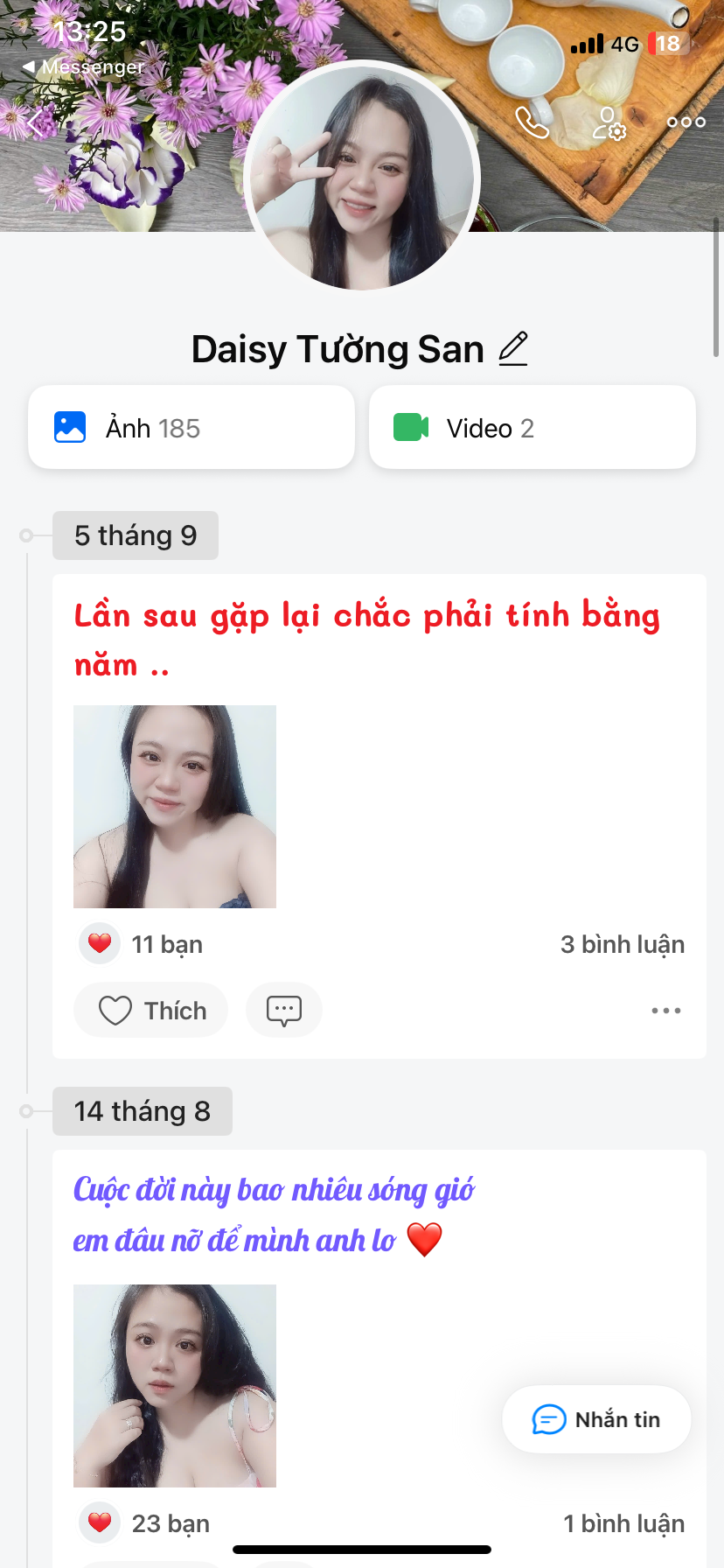Start a voice call from profile
The width and height of the screenshot is (724, 1568).
tap(532, 122)
